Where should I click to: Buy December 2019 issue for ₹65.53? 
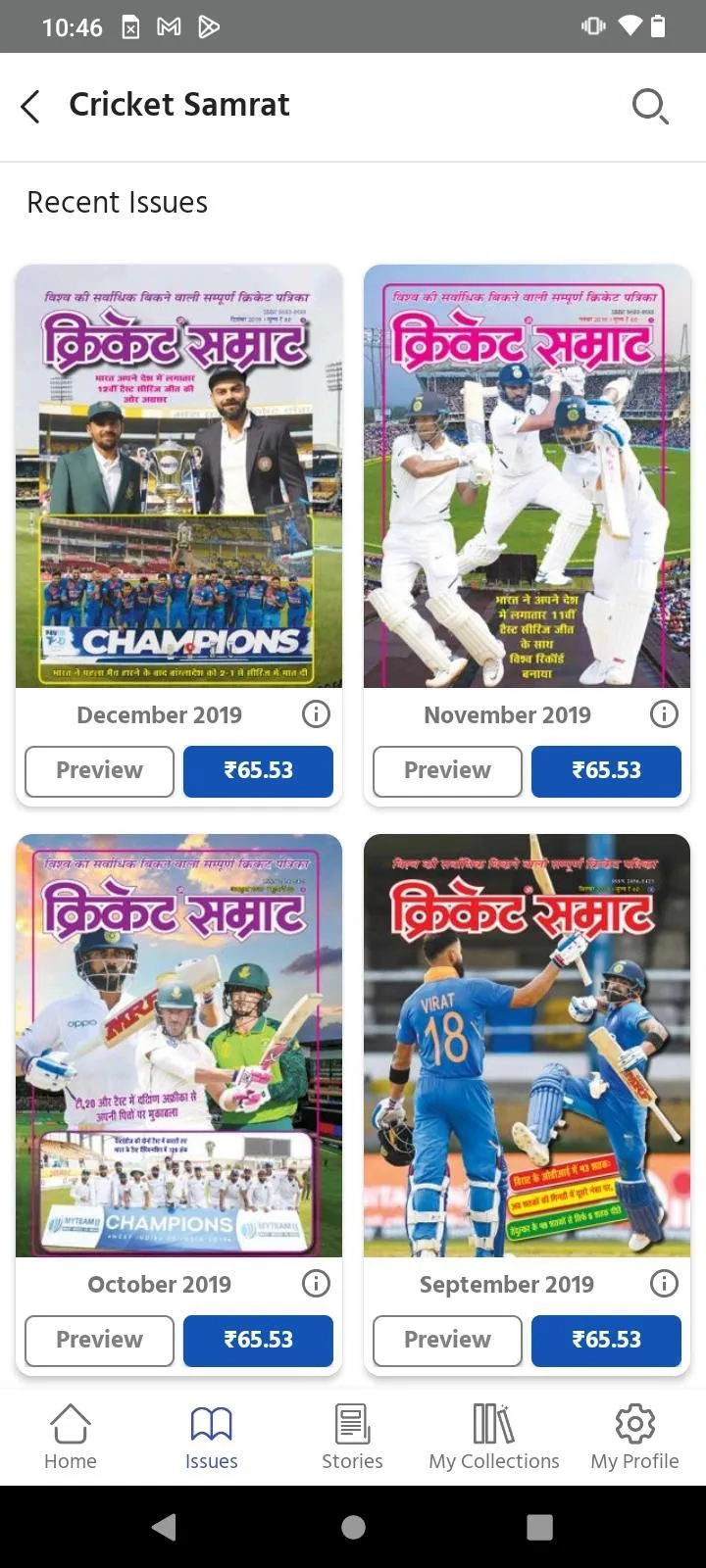pos(258,771)
